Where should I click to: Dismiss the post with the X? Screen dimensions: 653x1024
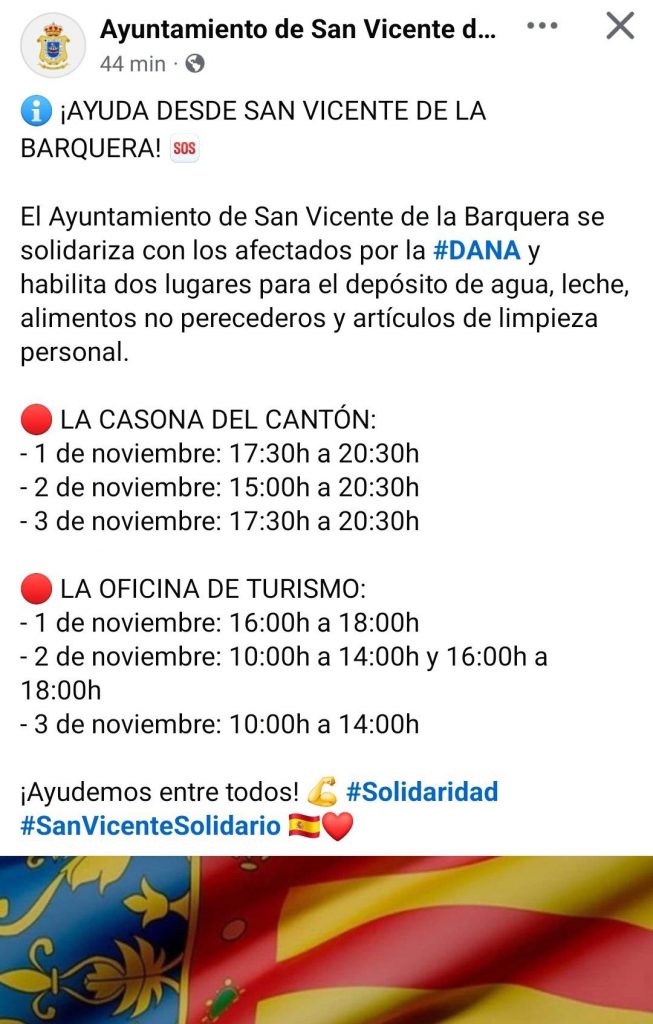pos(620,27)
